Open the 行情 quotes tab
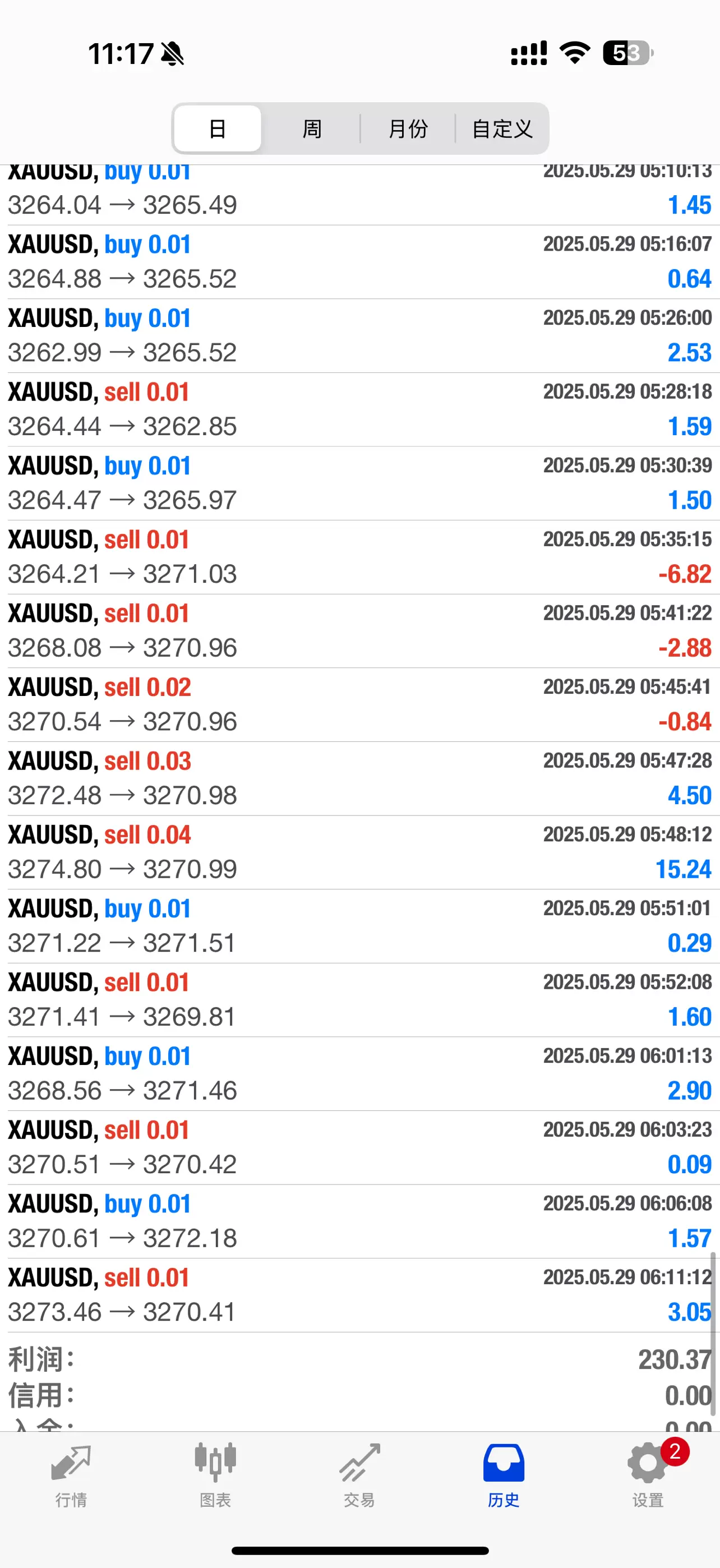The width and height of the screenshot is (720, 1568). (x=71, y=1474)
